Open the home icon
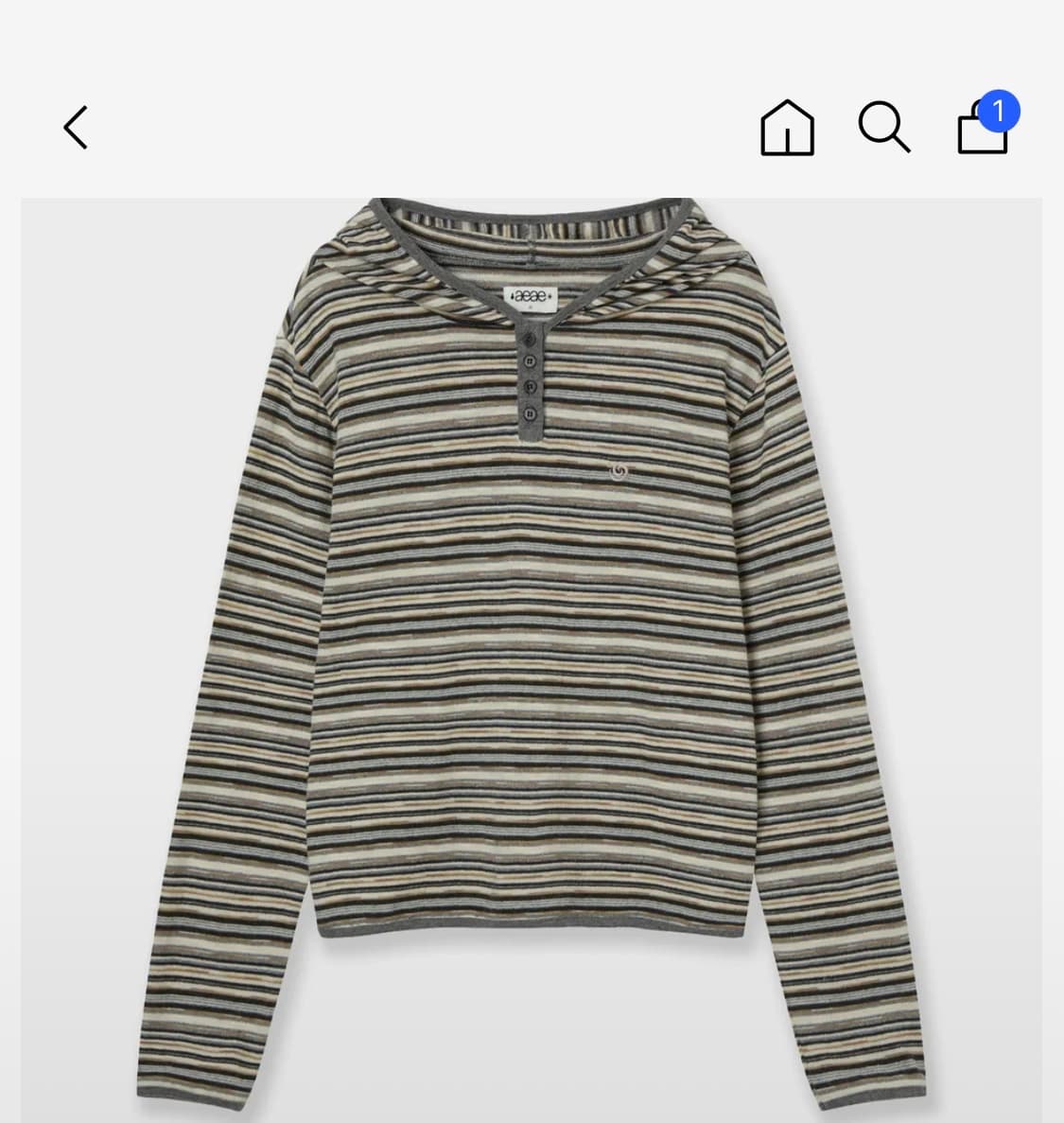This screenshot has width=1064, height=1123. coord(787,128)
